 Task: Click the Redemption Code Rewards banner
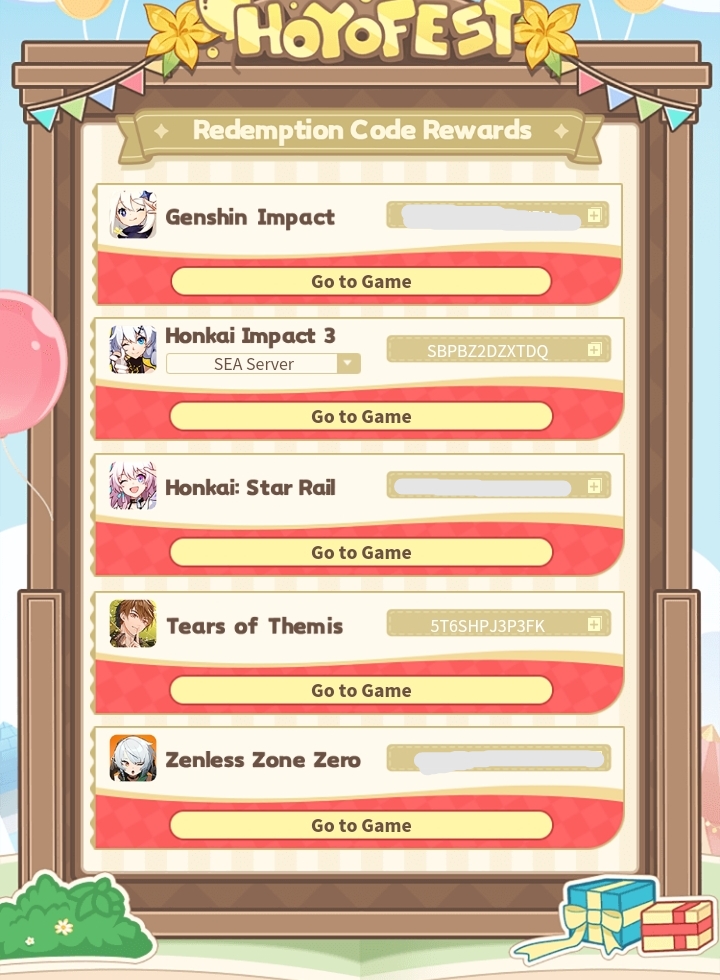click(x=360, y=130)
